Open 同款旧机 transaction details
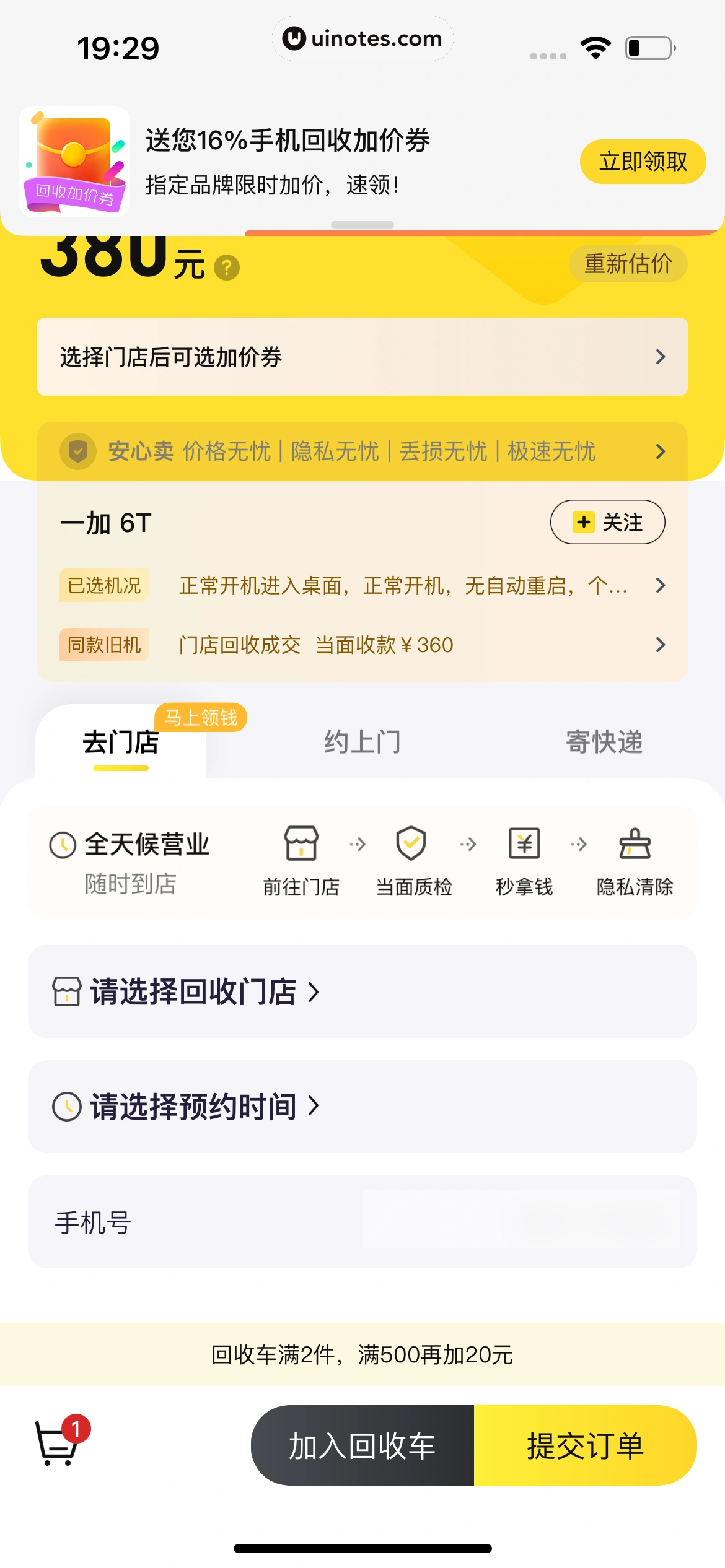The height and width of the screenshot is (1568, 725). pyautogui.click(x=362, y=645)
